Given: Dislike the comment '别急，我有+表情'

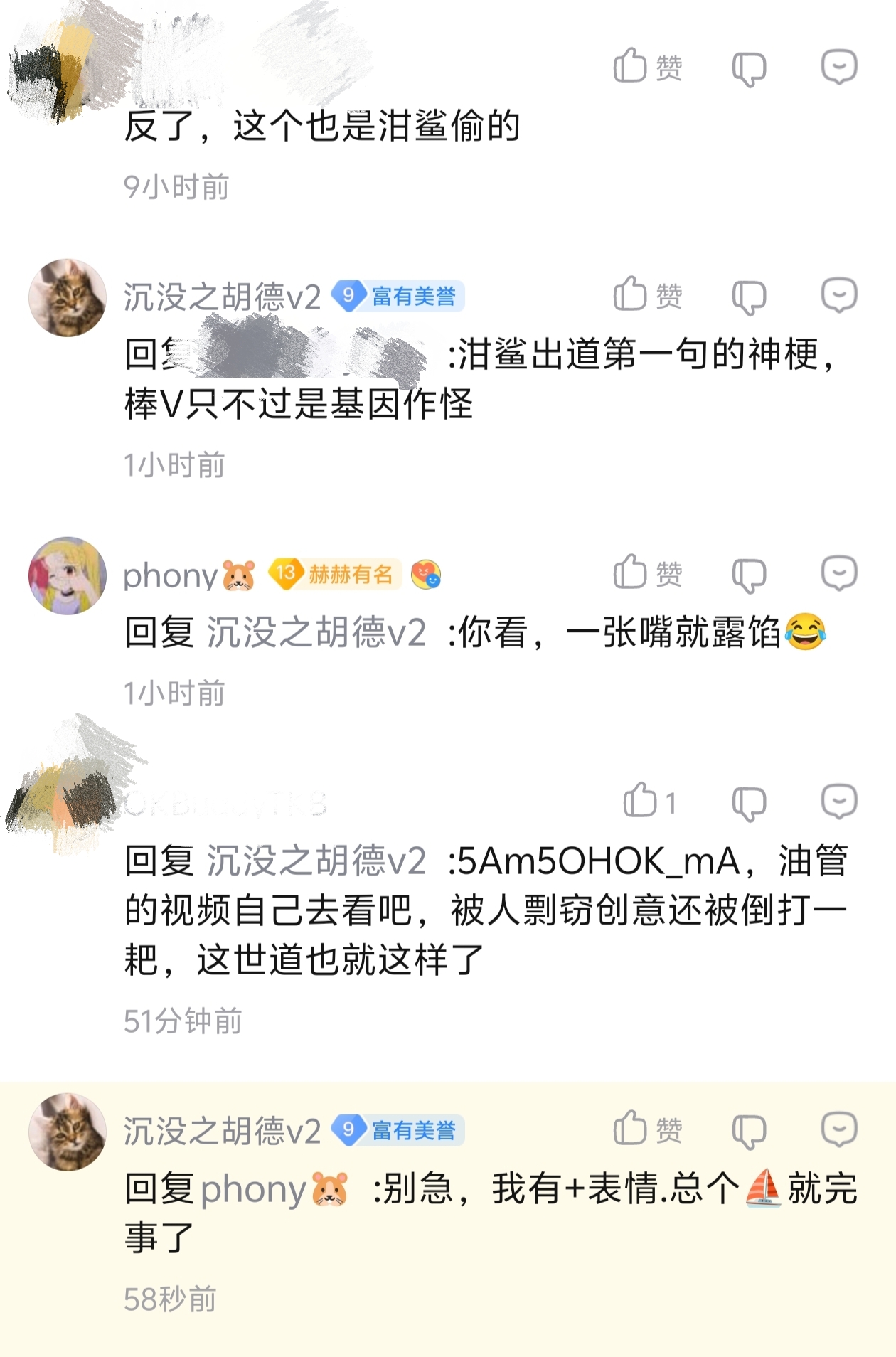Looking at the screenshot, I should [x=749, y=1130].
